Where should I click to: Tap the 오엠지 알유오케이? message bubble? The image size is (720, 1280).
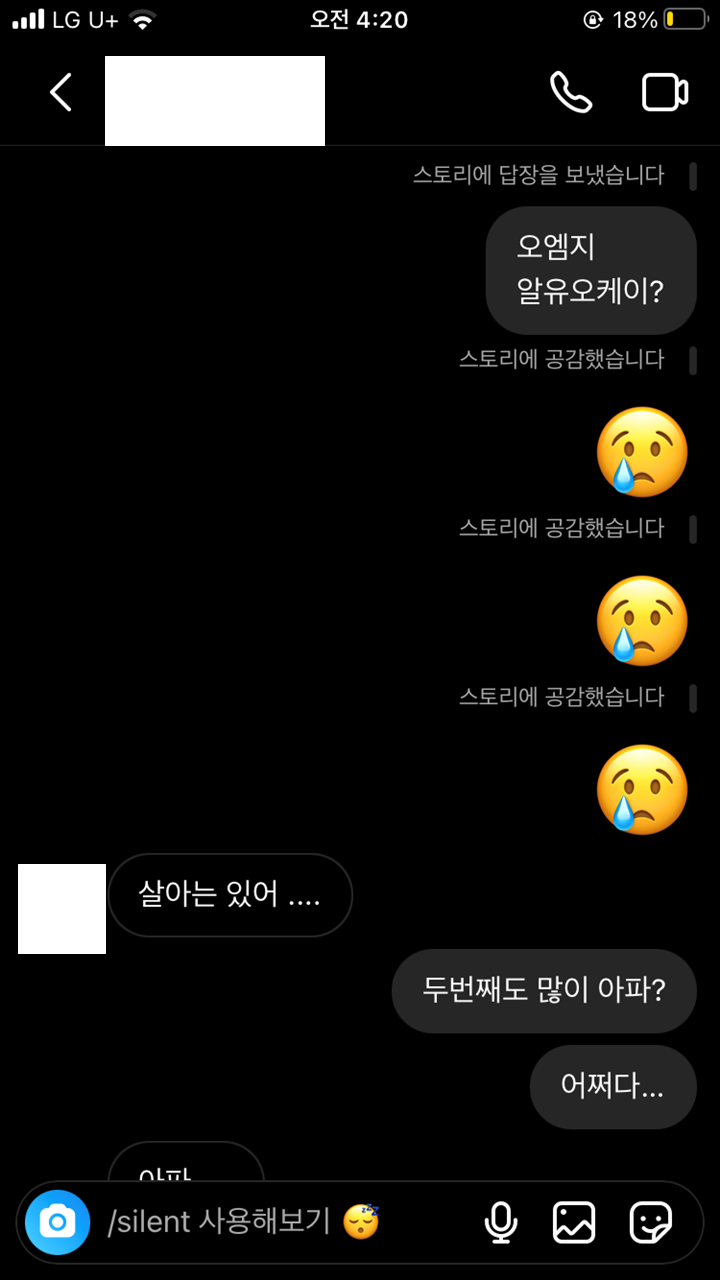590,270
